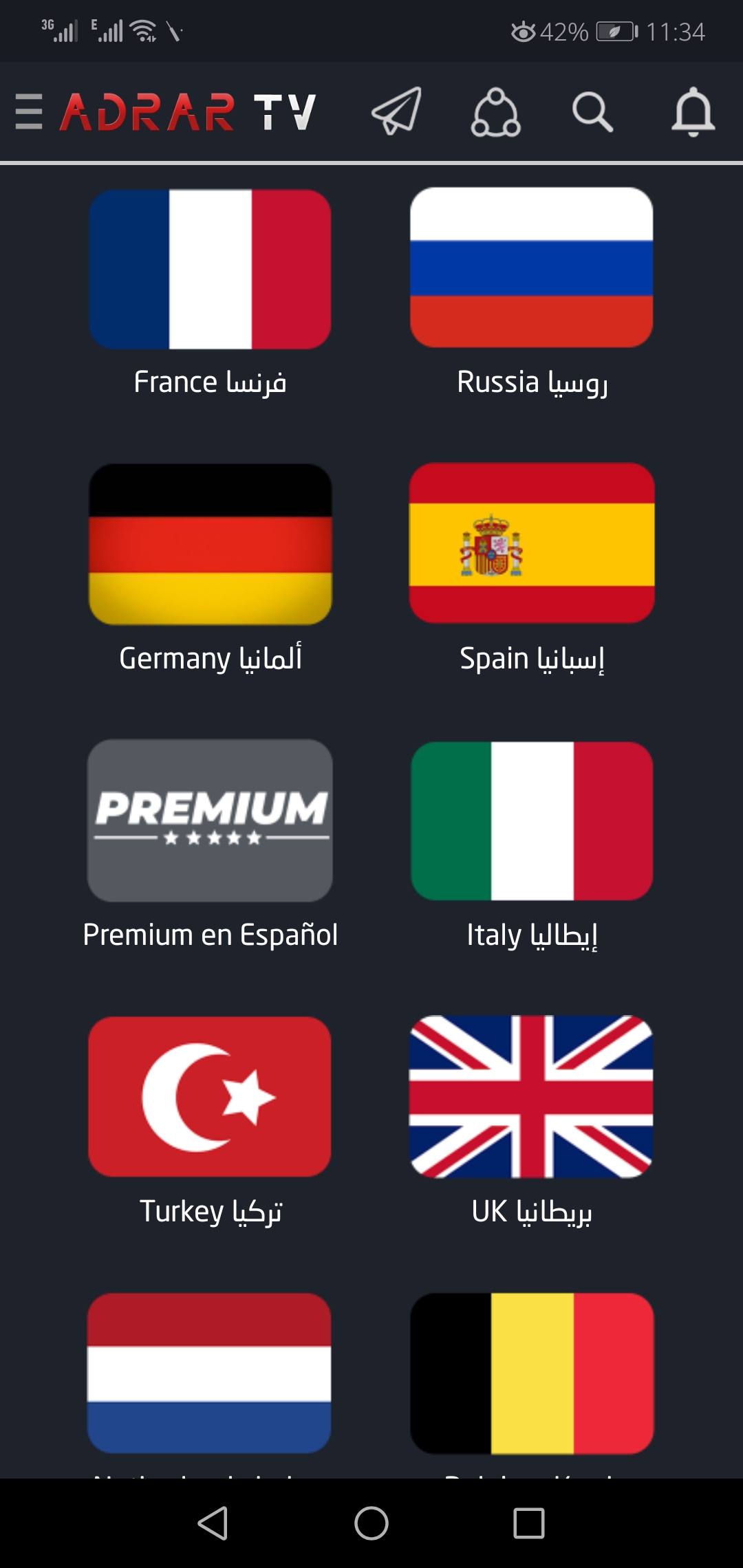Image resolution: width=743 pixels, height=1568 pixels.
Task: Select the Russia category
Action: click(531, 268)
